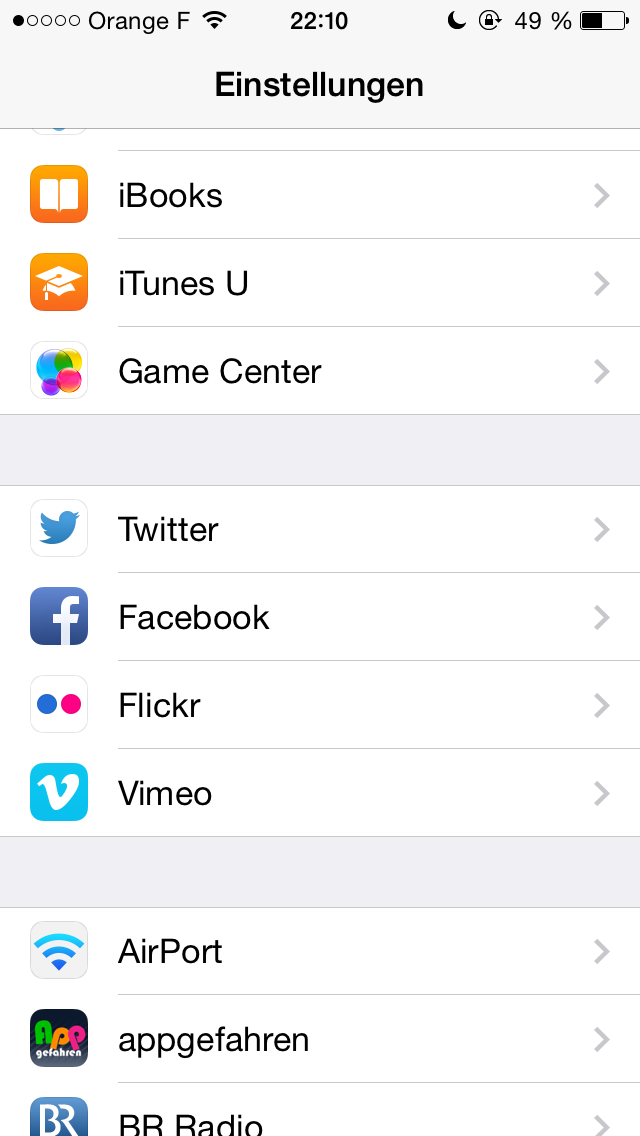Open iBooks settings

(x=320, y=195)
